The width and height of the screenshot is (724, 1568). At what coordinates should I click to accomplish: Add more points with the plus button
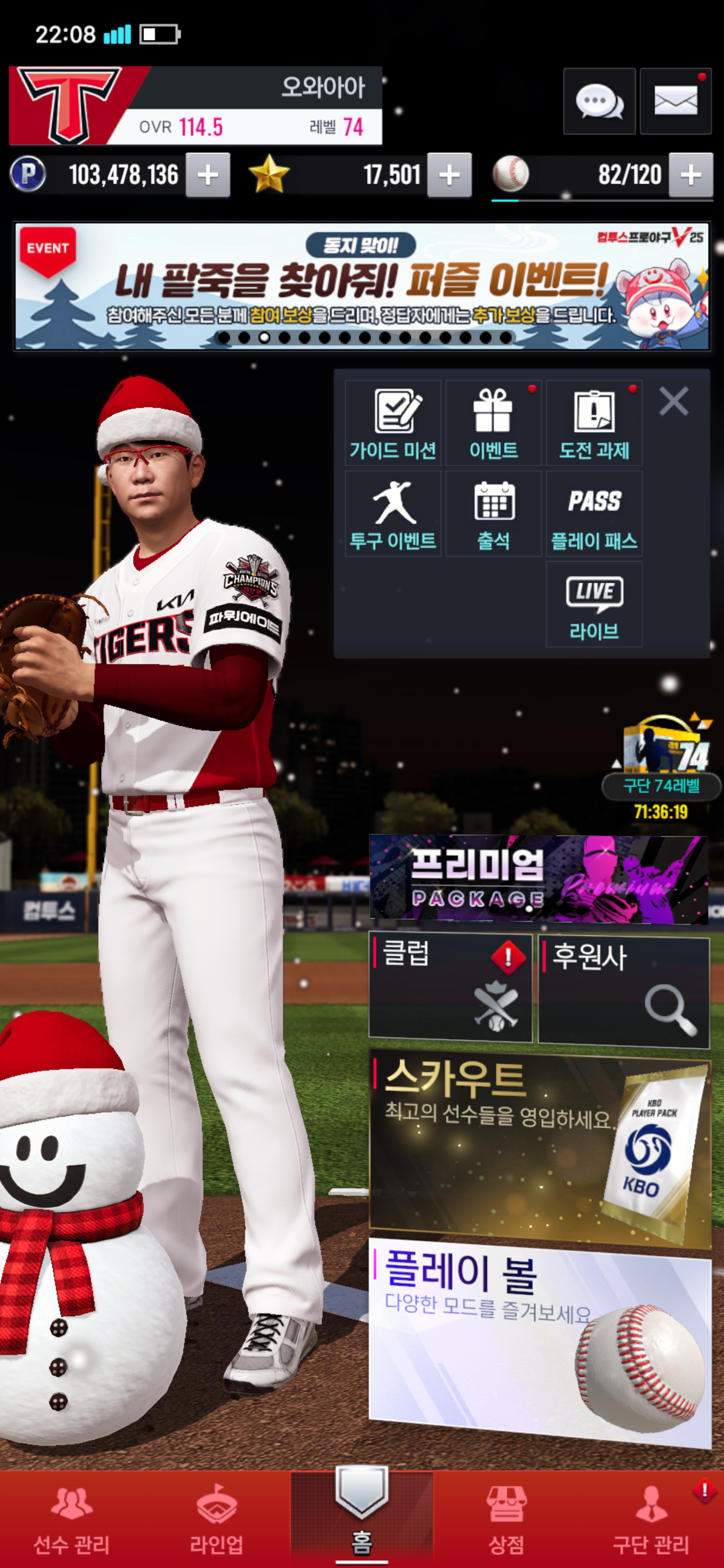coord(208,175)
